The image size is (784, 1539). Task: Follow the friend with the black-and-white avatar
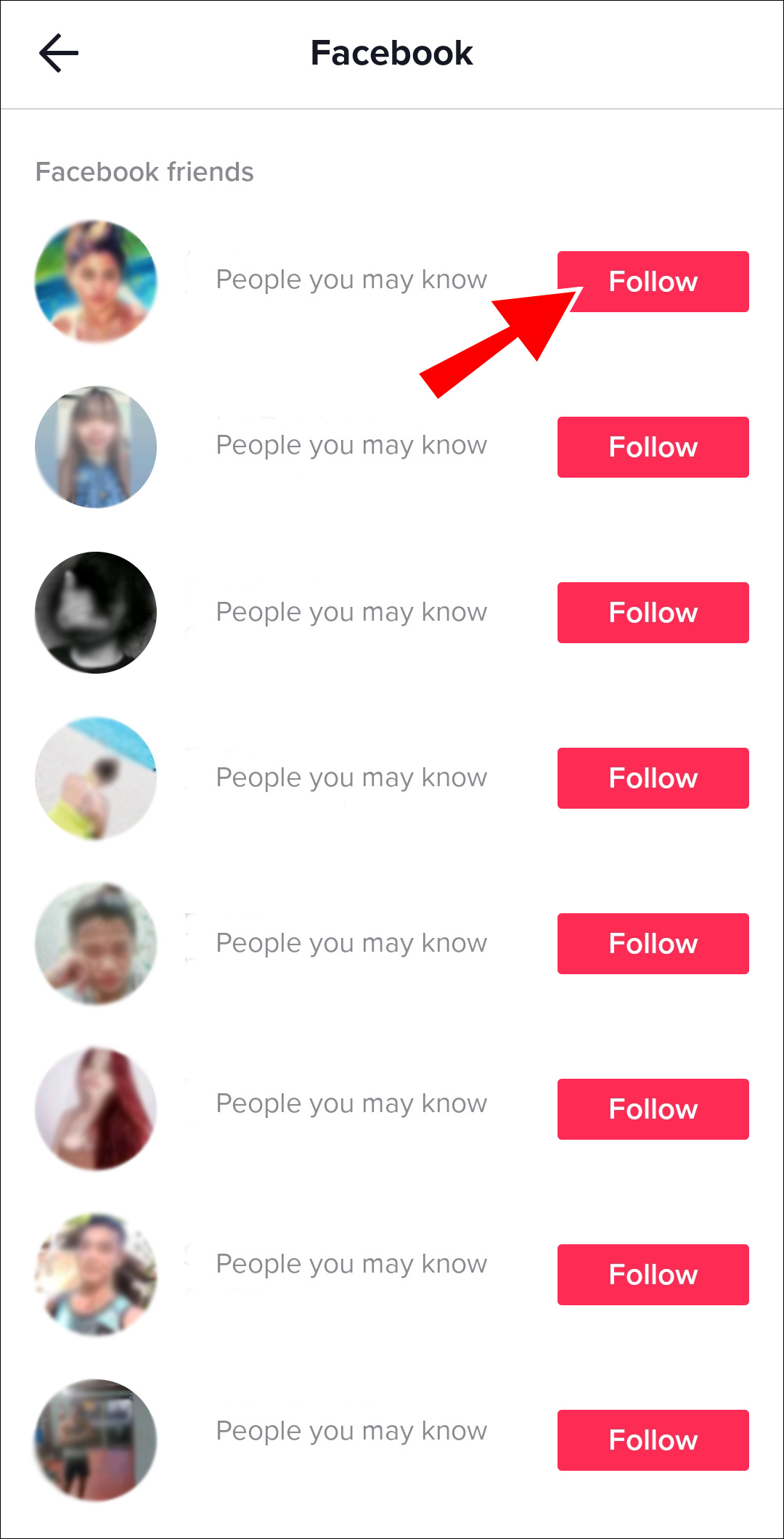[653, 613]
